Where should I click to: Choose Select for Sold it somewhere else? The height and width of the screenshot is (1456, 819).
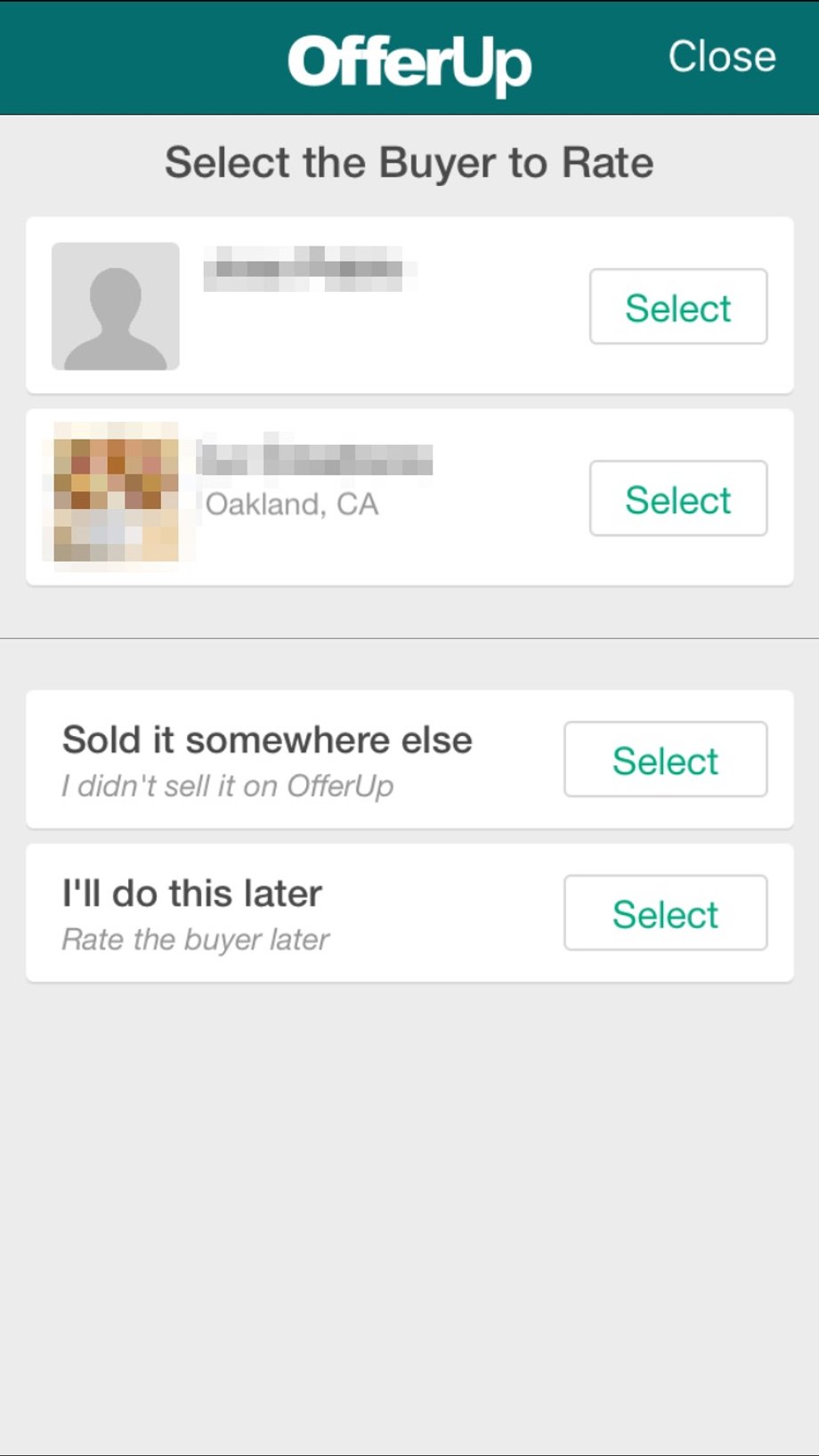[x=665, y=759]
